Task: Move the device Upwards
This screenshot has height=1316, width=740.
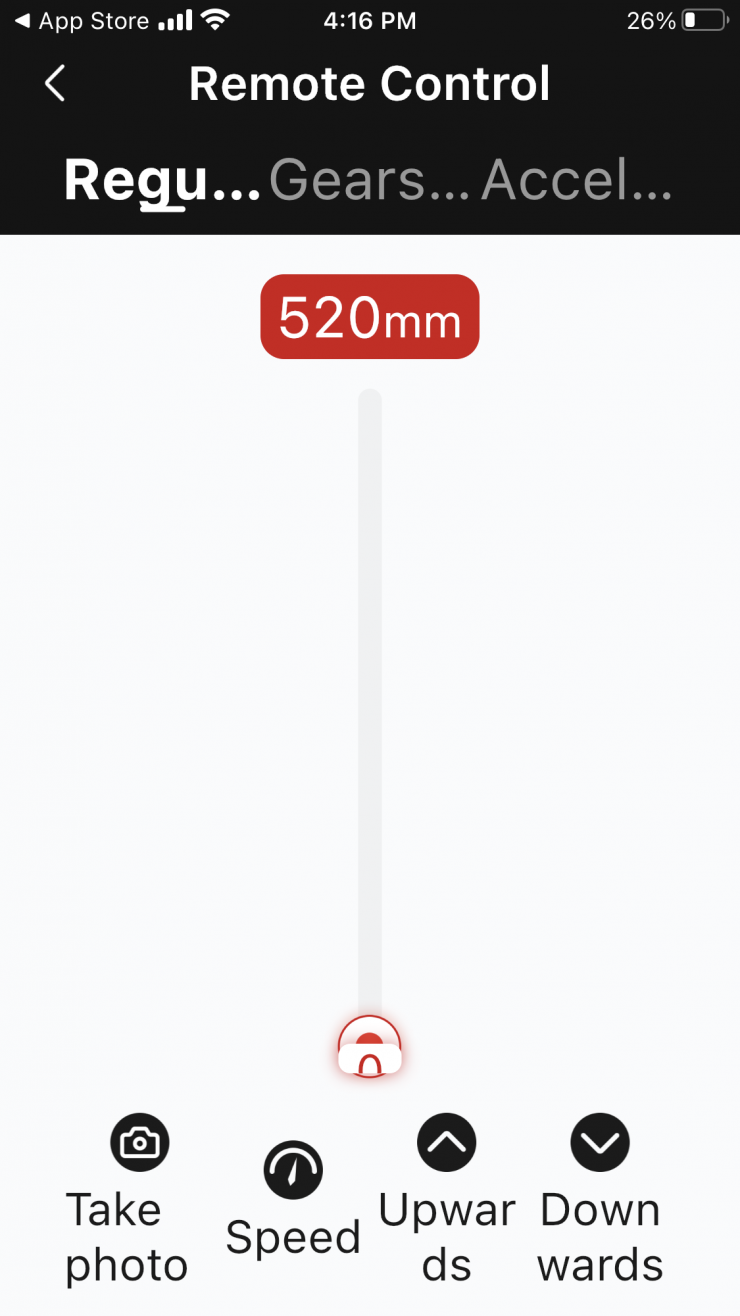Action: (446, 1142)
